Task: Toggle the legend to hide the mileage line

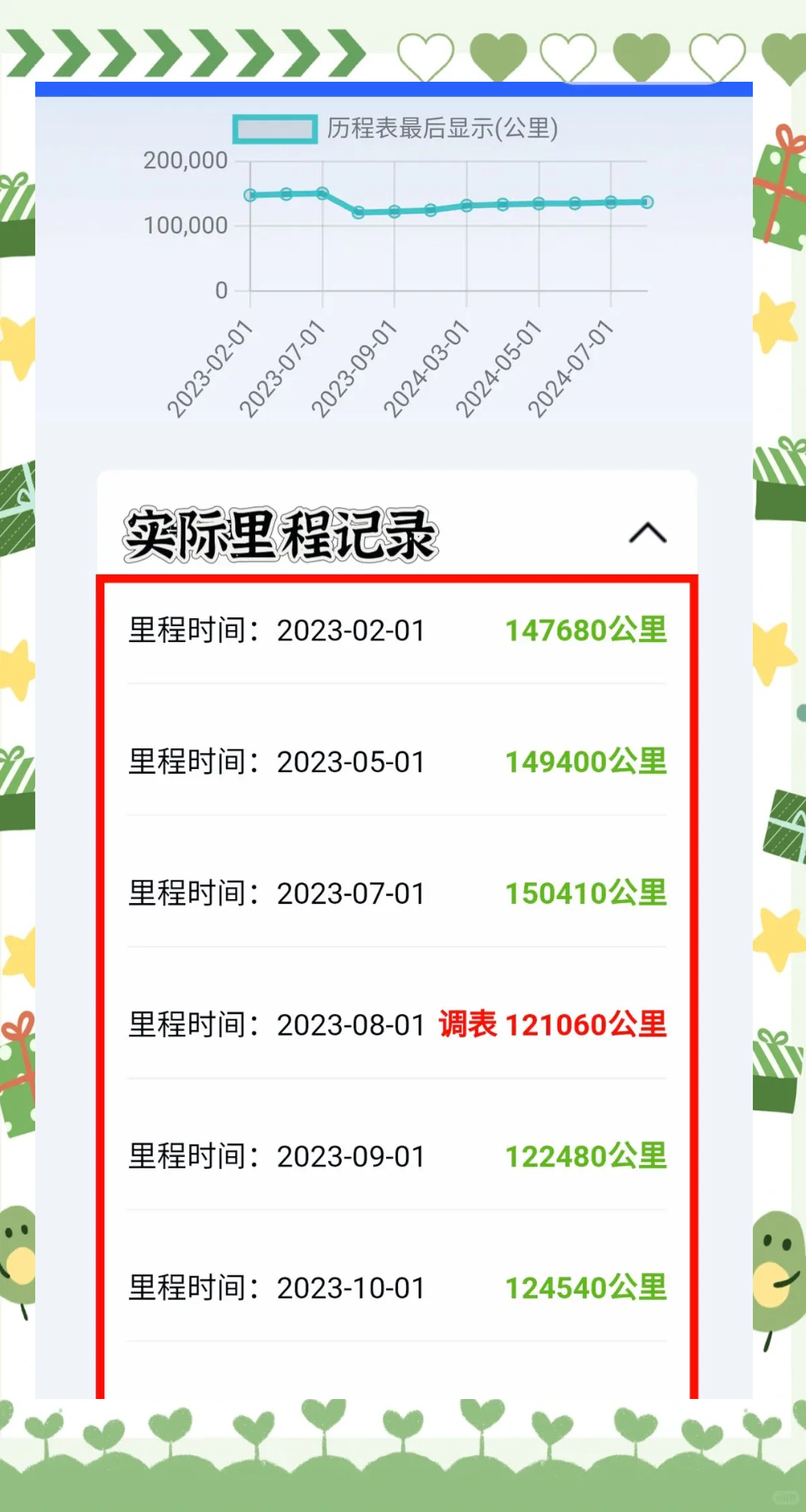Action: 274,128
